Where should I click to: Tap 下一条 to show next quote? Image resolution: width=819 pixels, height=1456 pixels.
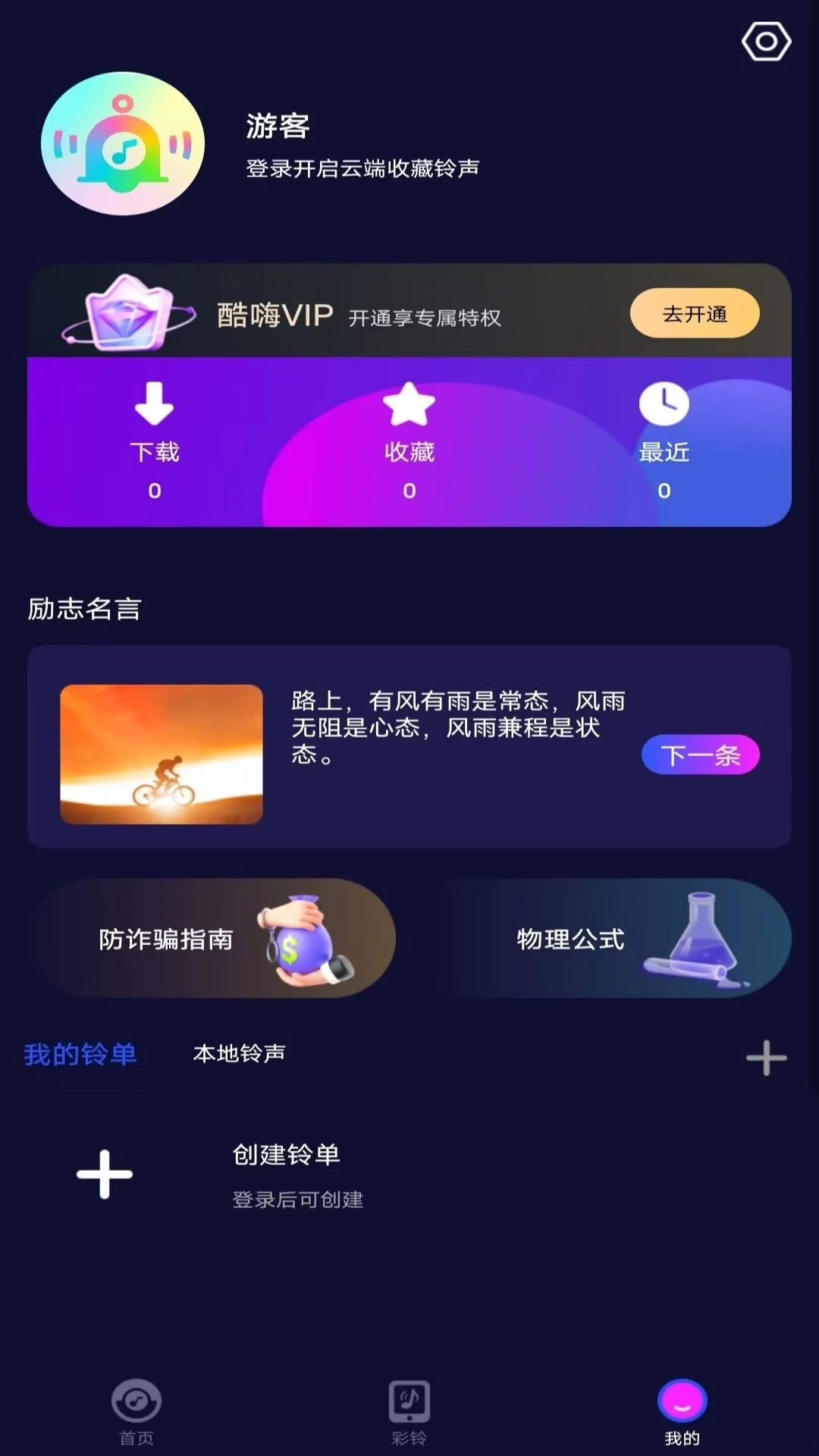(x=700, y=755)
